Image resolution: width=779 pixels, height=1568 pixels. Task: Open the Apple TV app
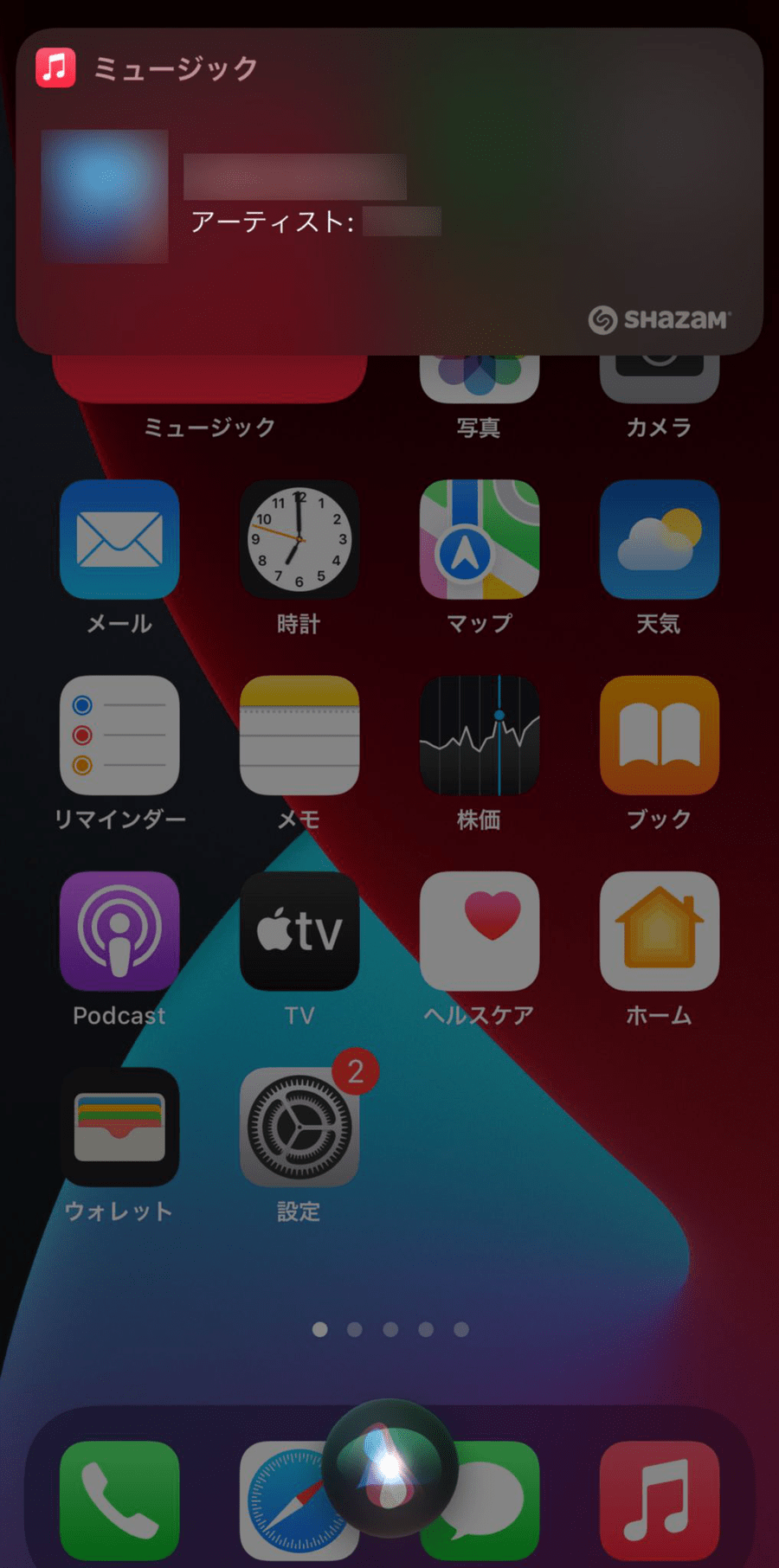tap(299, 932)
